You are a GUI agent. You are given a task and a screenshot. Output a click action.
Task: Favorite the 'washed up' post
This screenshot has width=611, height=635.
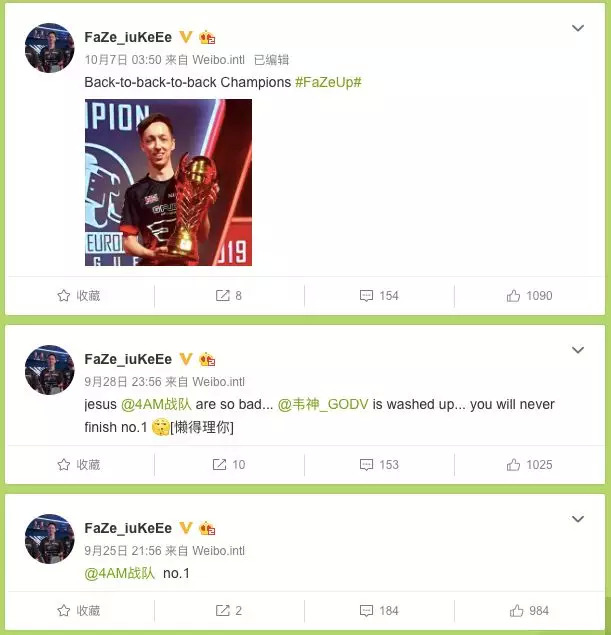click(x=79, y=465)
